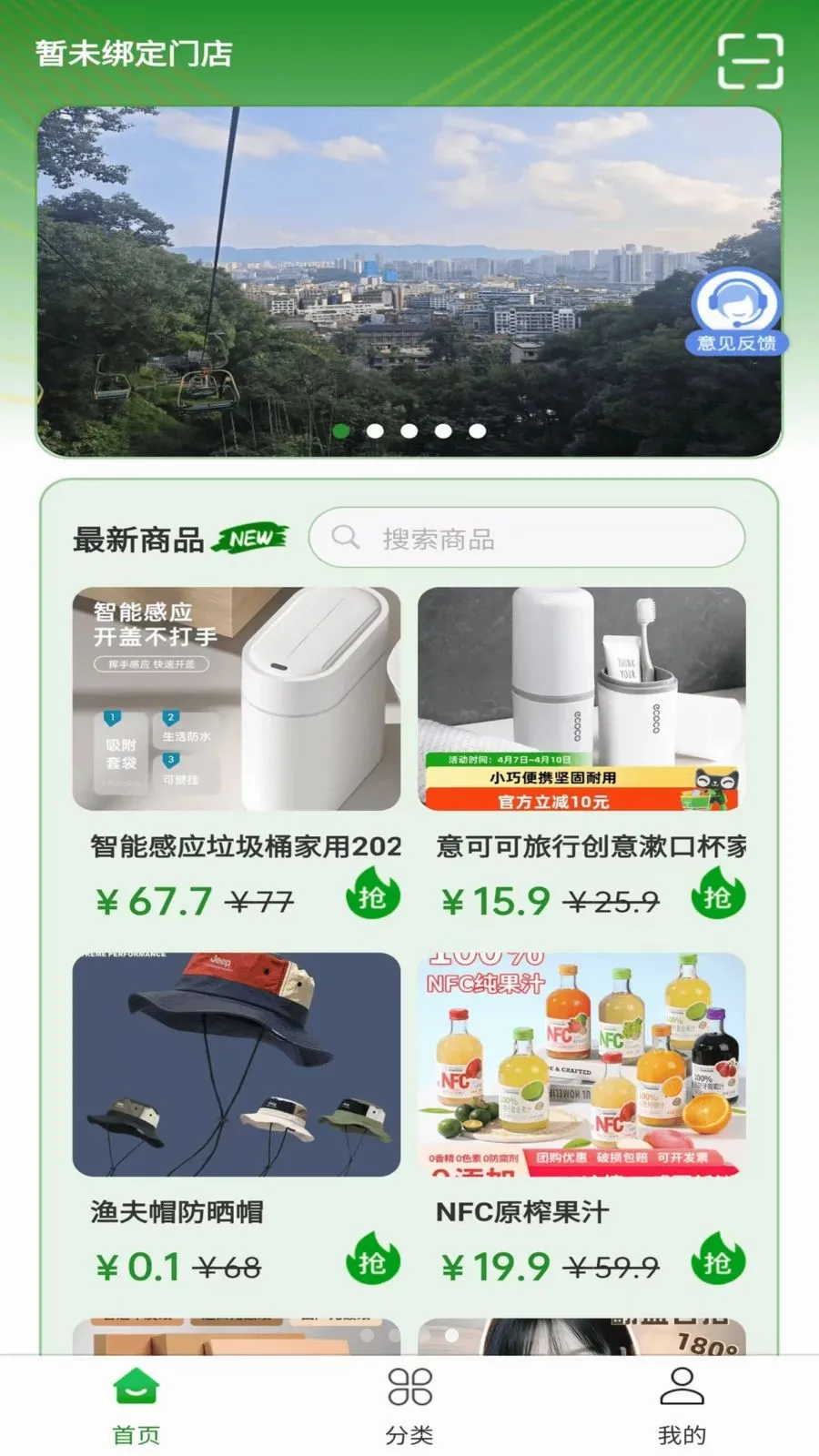Open the scan code icon
This screenshot has height=1456, width=819.
[750, 61]
